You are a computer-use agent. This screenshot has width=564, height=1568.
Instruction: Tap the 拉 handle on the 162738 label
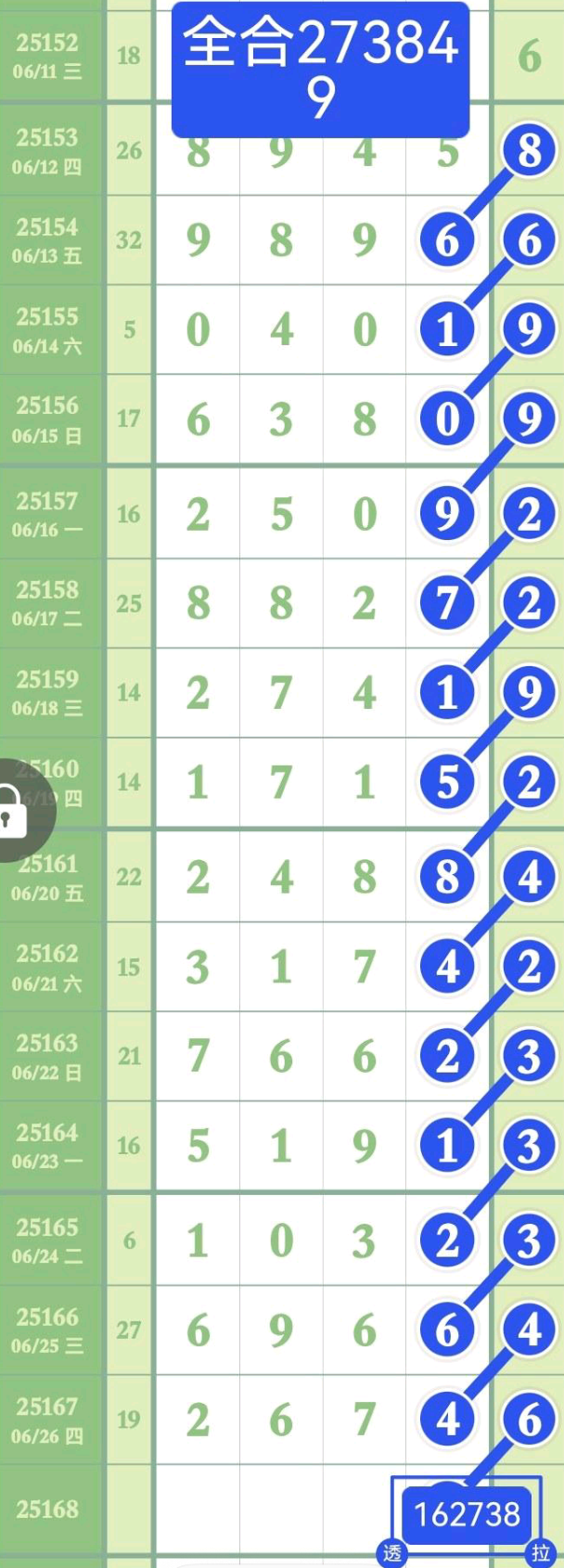click(x=542, y=1553)
